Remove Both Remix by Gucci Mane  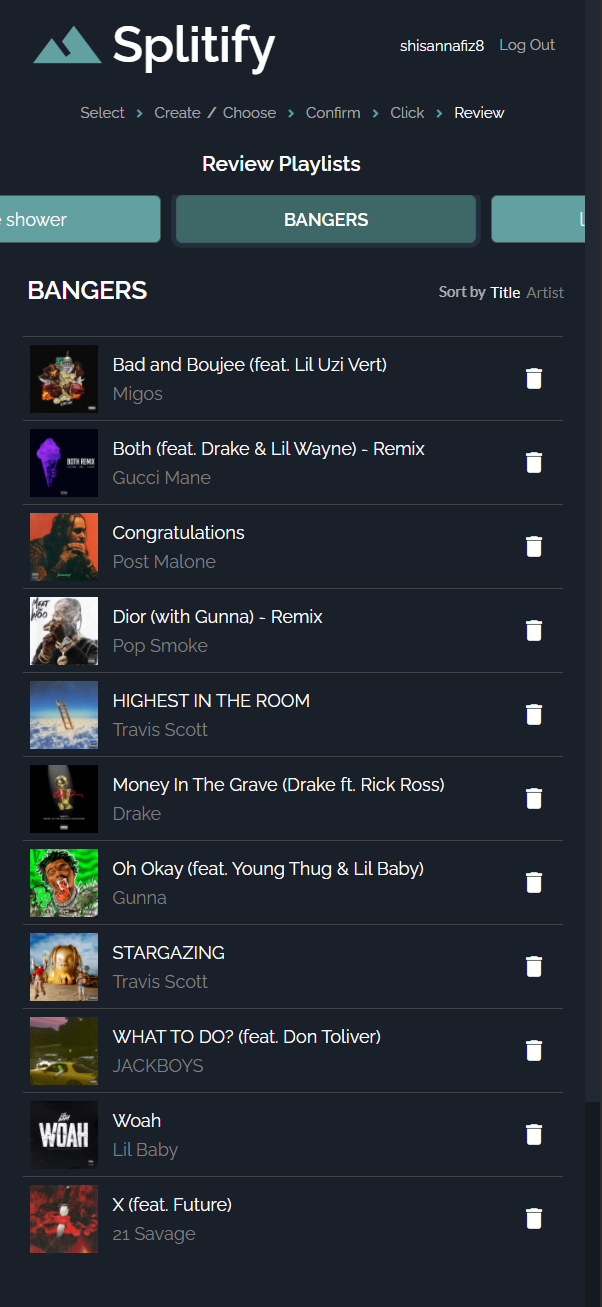tap(534, 462)
